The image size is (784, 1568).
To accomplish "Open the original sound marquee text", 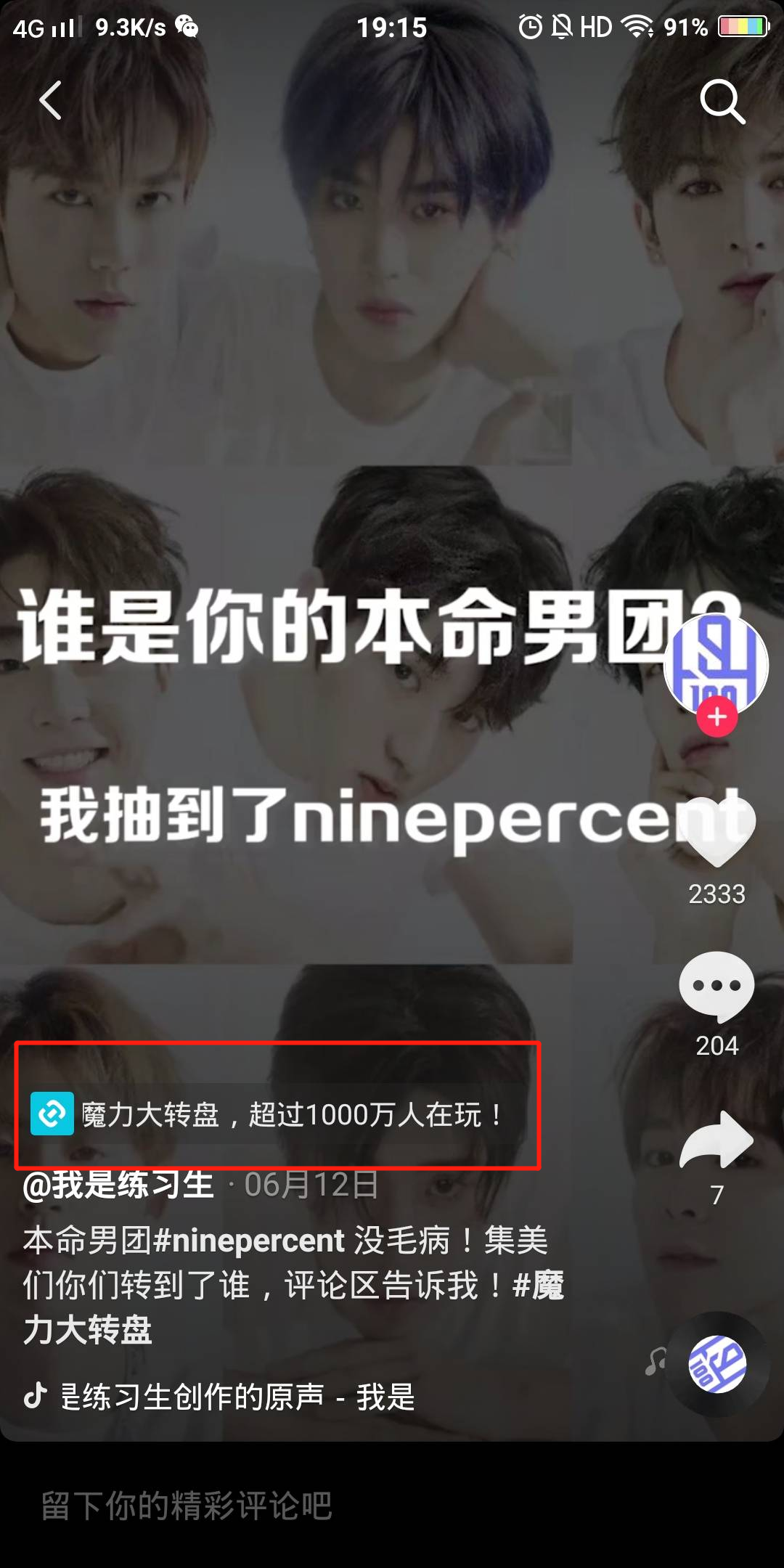I will pos(236,1397).
